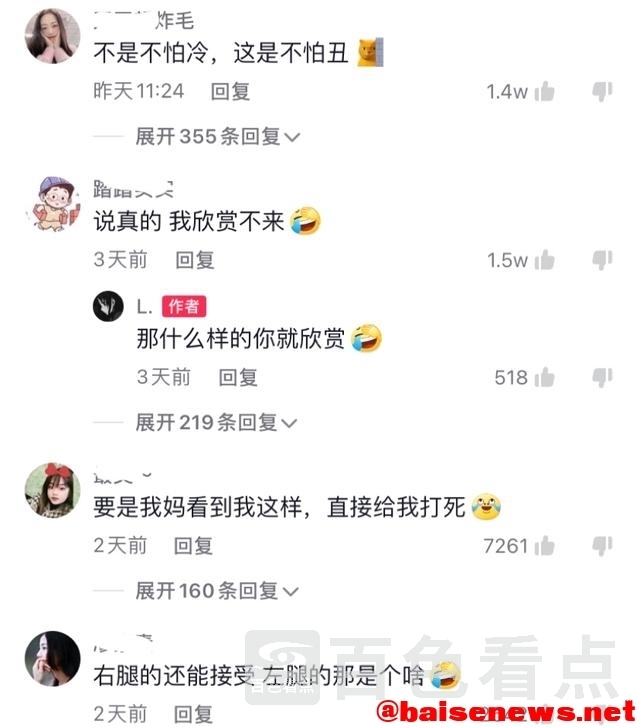
Task: Like the author's reply "那什么样的你就欣赏"
Action: [x=545, y=377]
